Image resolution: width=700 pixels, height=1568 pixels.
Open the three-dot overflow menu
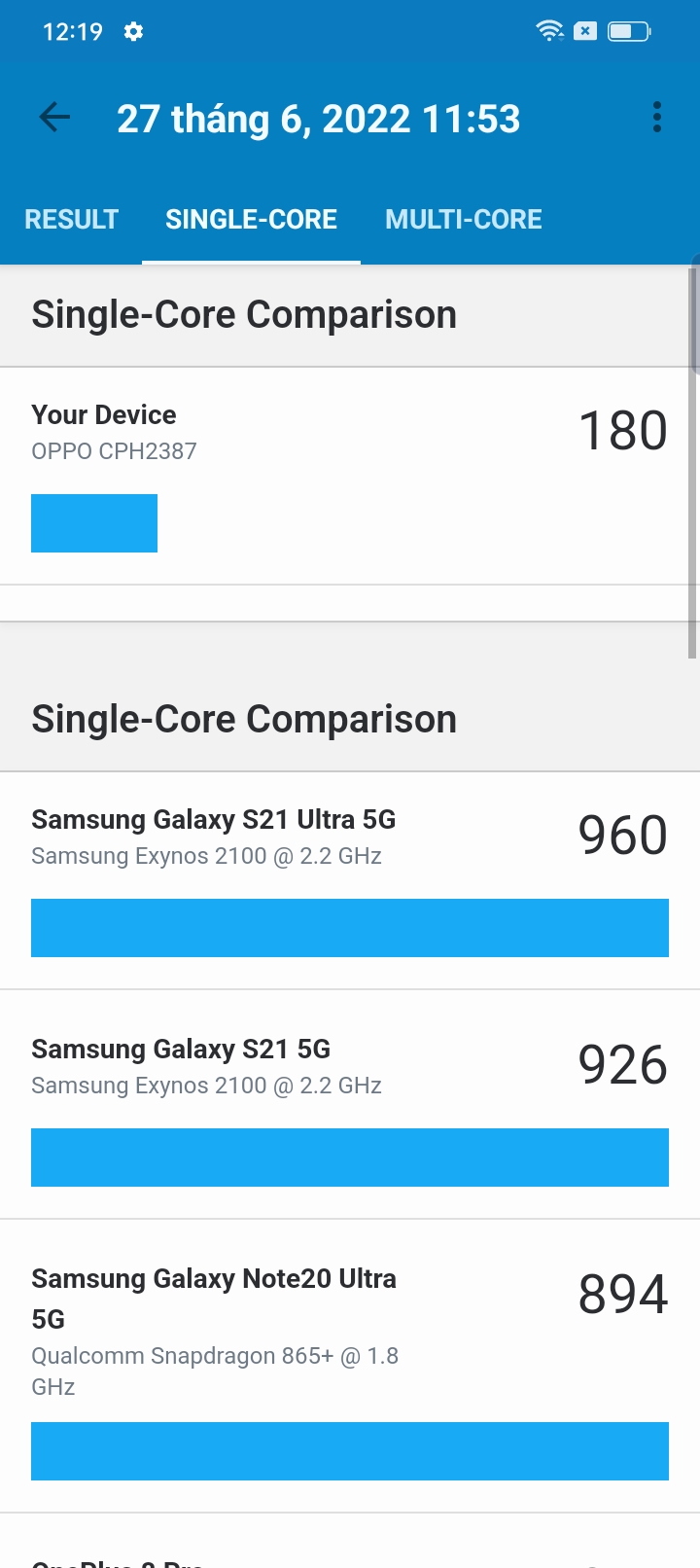tap(657, 118)
